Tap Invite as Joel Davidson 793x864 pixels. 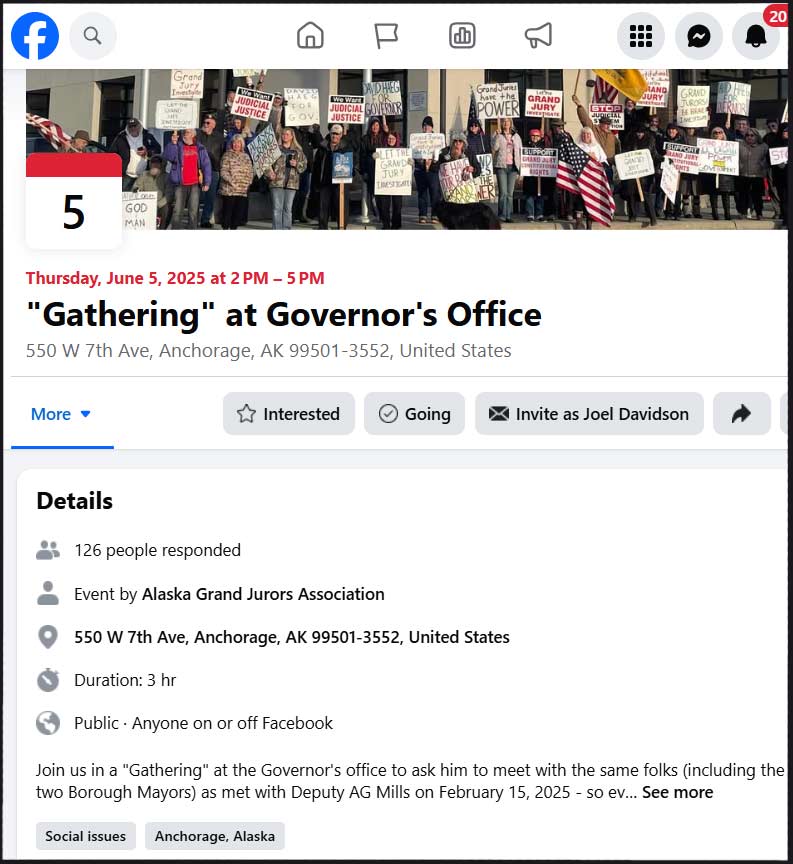pyautogui.click(x=589, y=414)
